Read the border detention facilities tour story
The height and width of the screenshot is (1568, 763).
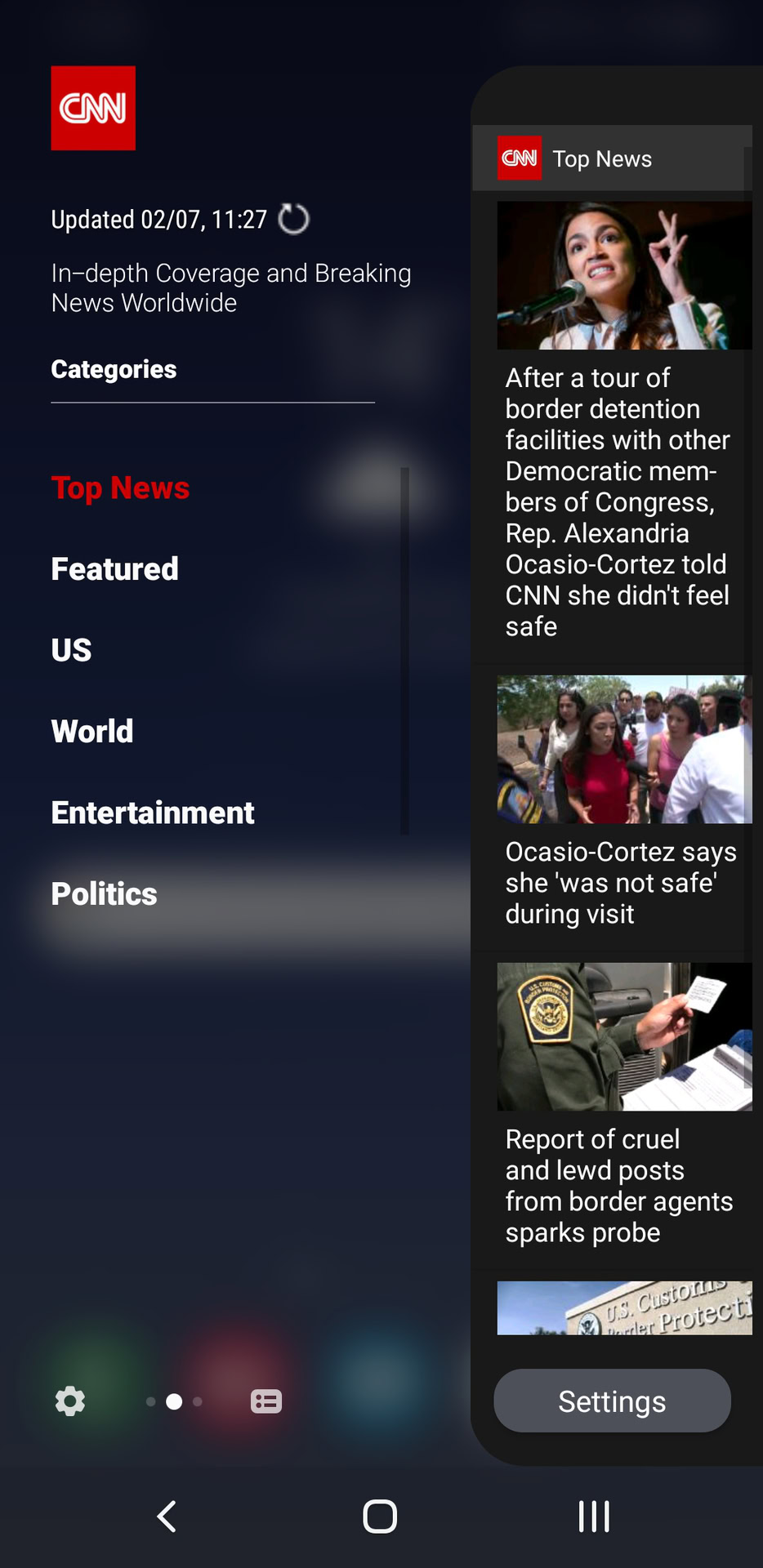click(617, 501)
